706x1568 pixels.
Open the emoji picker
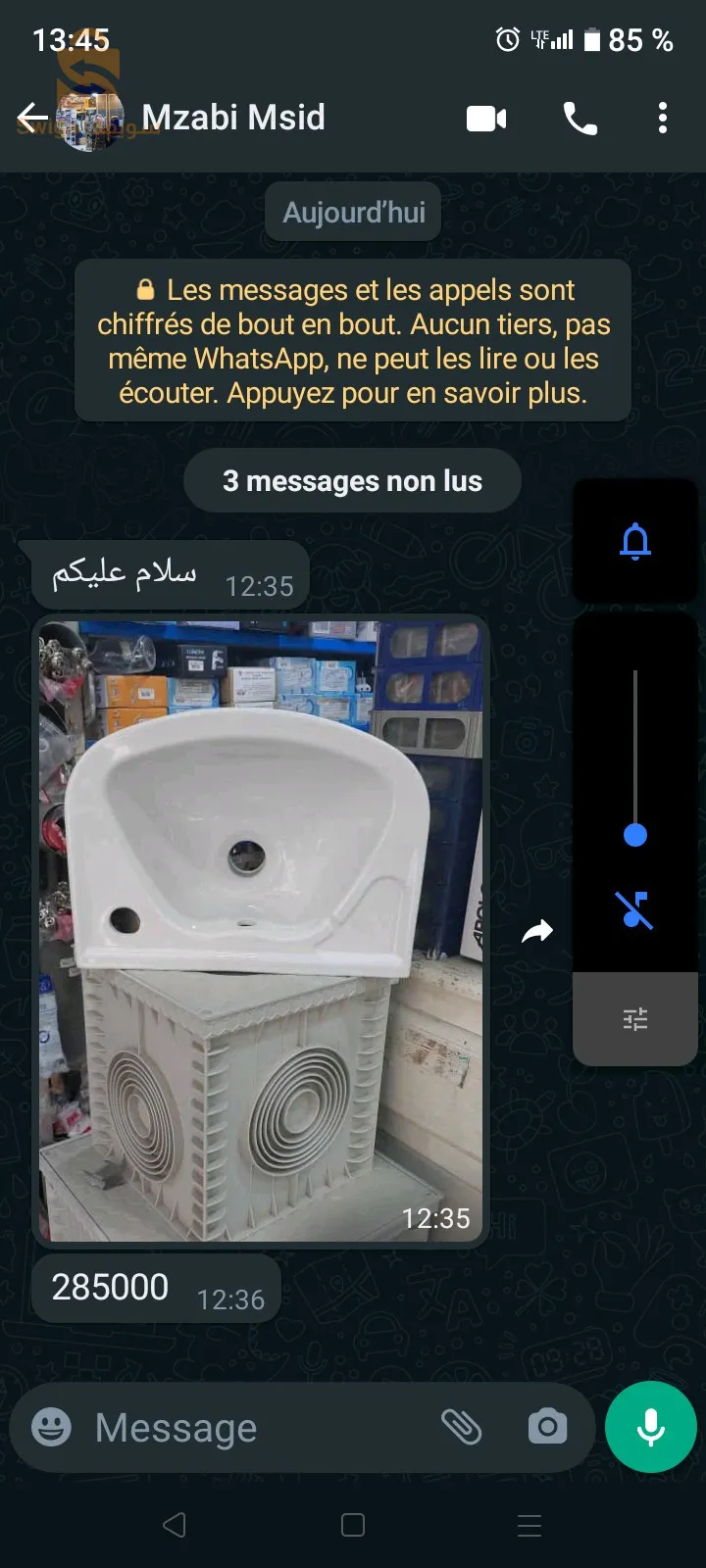[x=51, y=1427]
